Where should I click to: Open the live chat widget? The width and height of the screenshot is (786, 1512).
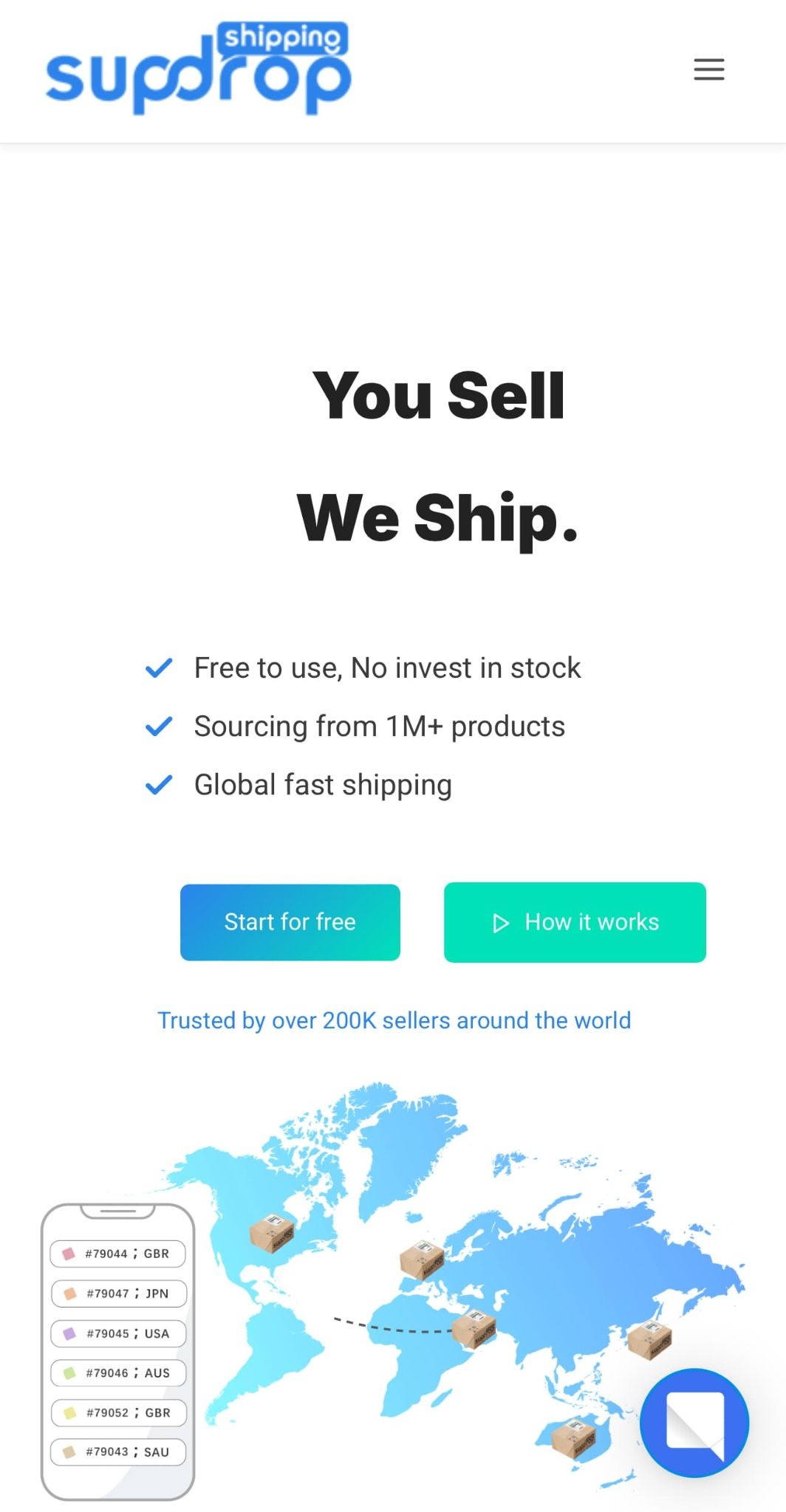coord(694,1423)
